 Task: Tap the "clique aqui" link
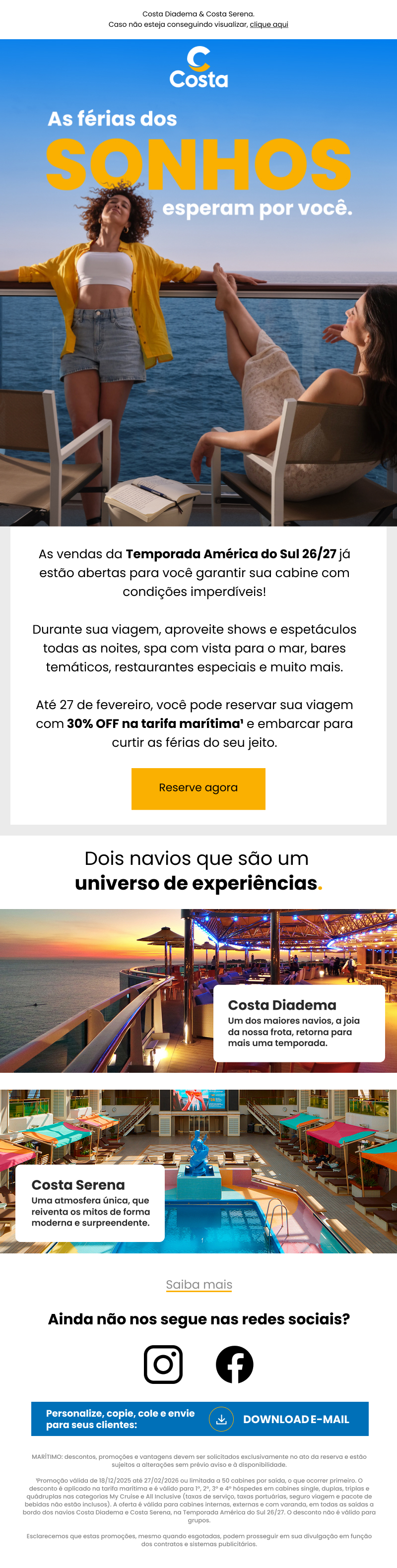pos(268,24)
